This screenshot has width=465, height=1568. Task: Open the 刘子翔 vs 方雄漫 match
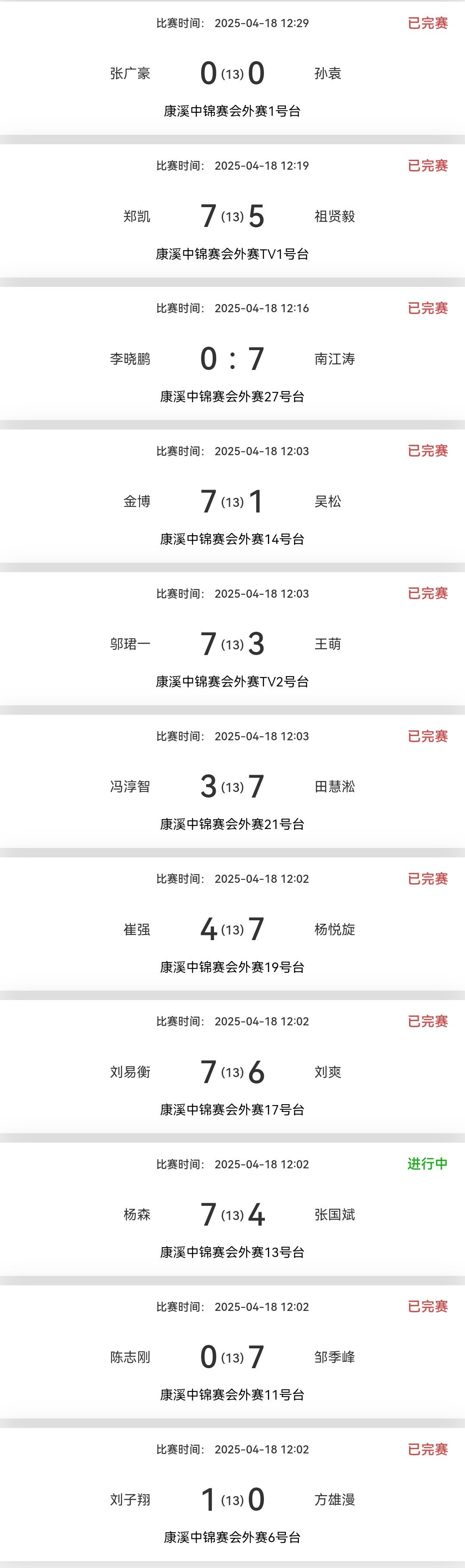point(232,1499)
